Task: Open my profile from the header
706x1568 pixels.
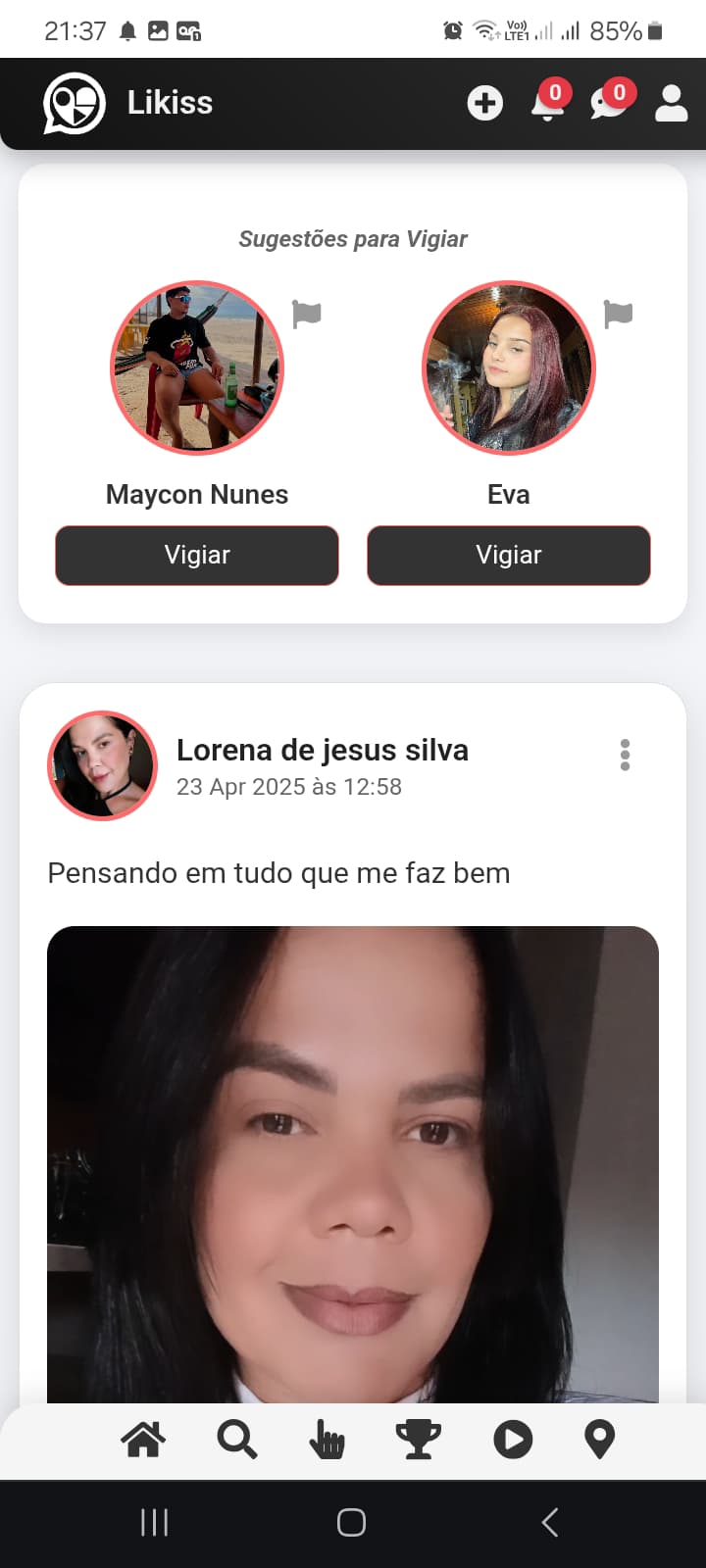Action: click(671, 103)
